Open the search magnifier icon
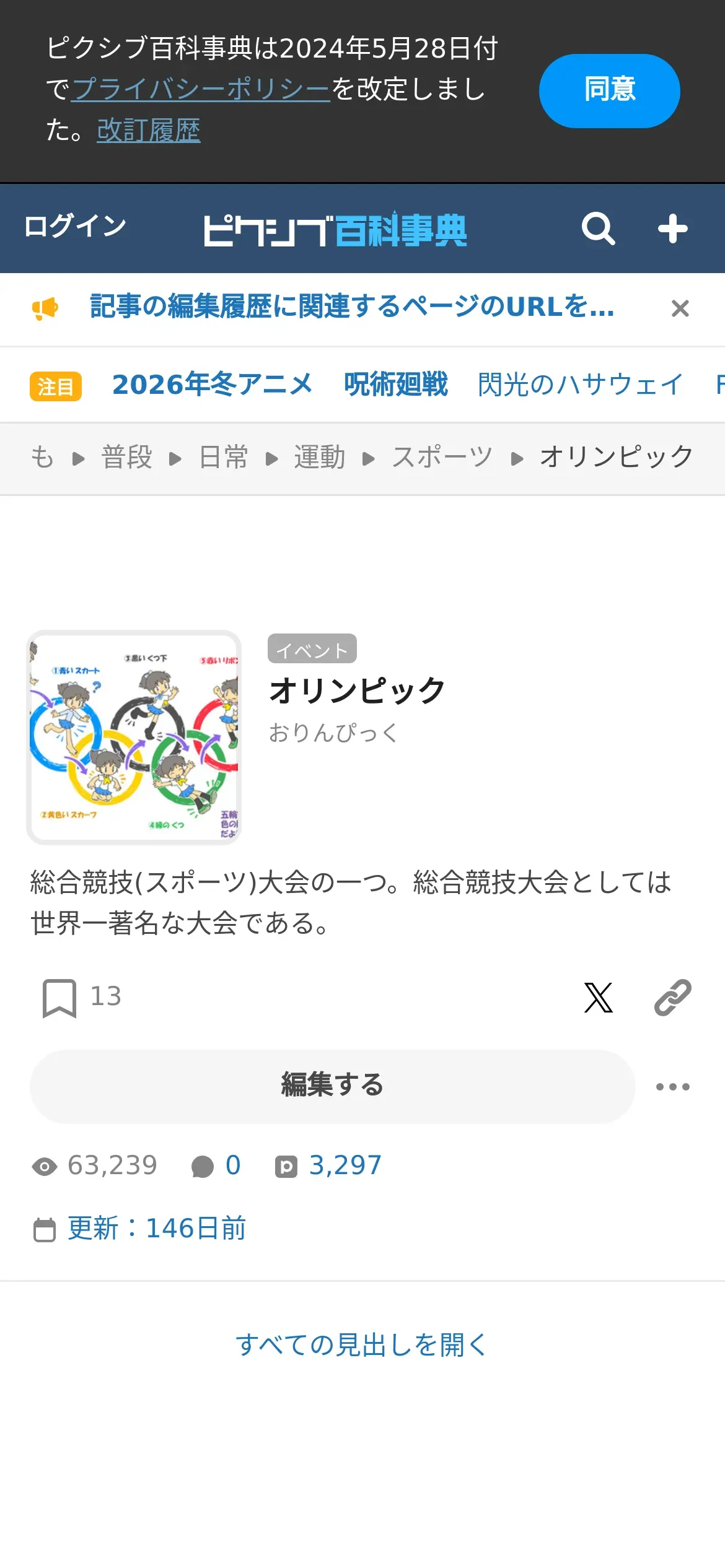The width and height of the screenshot is (725, 1568). [598, 229]
